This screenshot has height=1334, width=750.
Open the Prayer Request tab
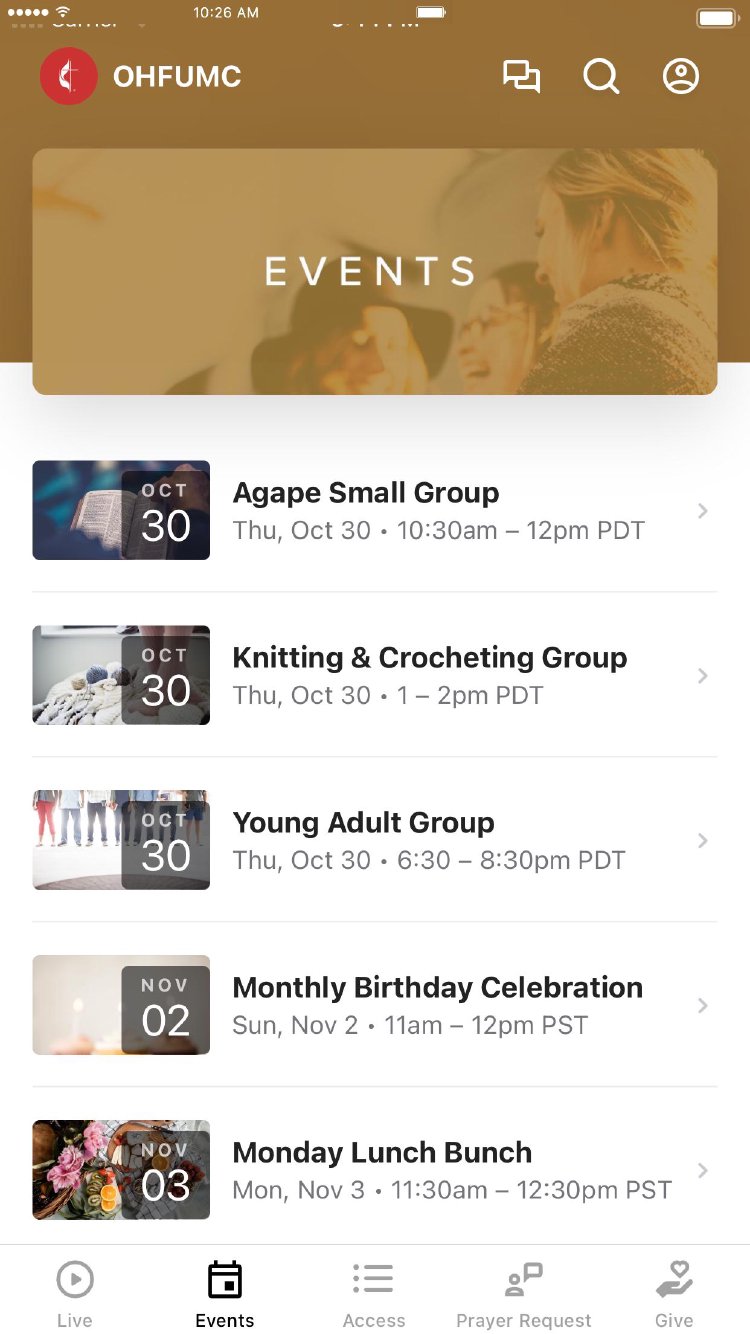pyautogui.click(x=524, y=1293)
